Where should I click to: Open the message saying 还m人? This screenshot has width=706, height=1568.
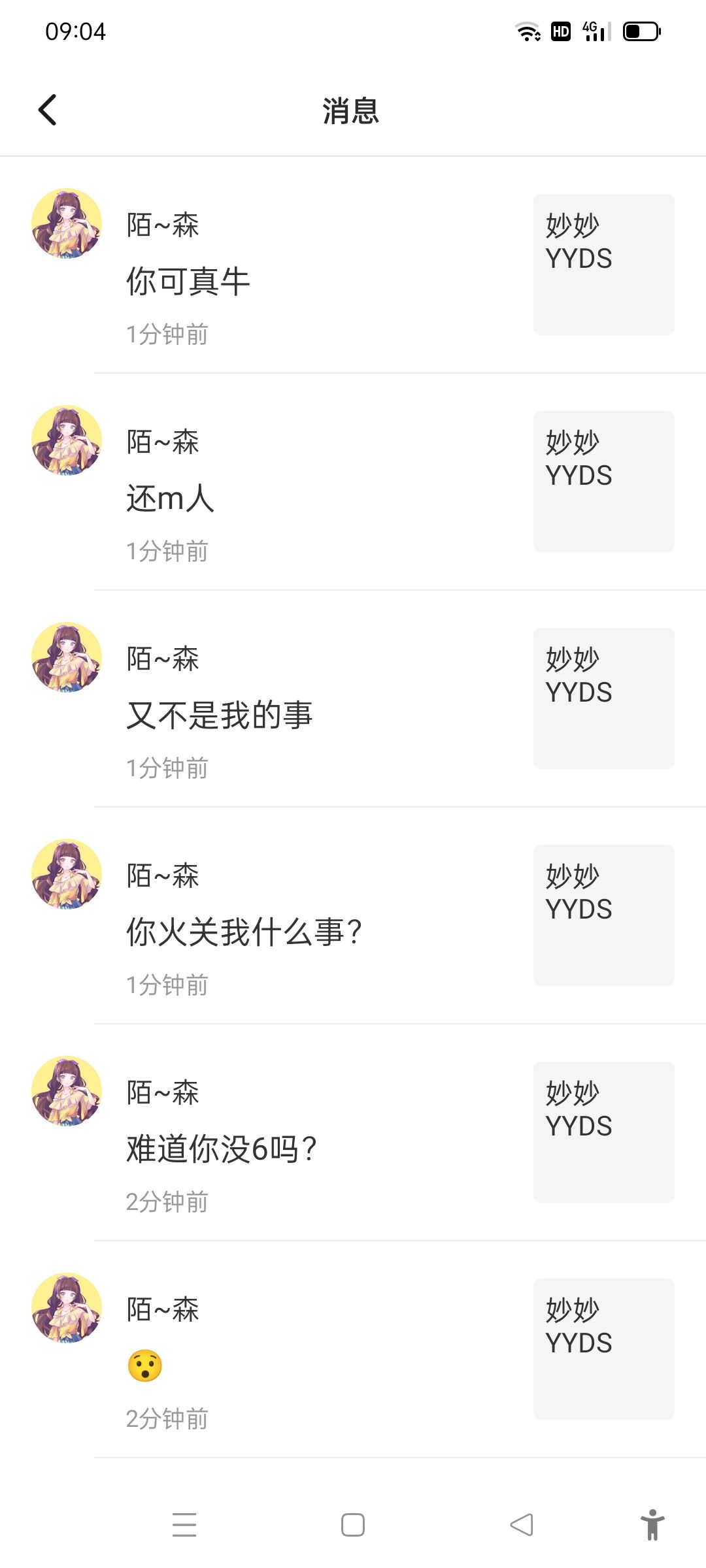(x=170, y=498)
